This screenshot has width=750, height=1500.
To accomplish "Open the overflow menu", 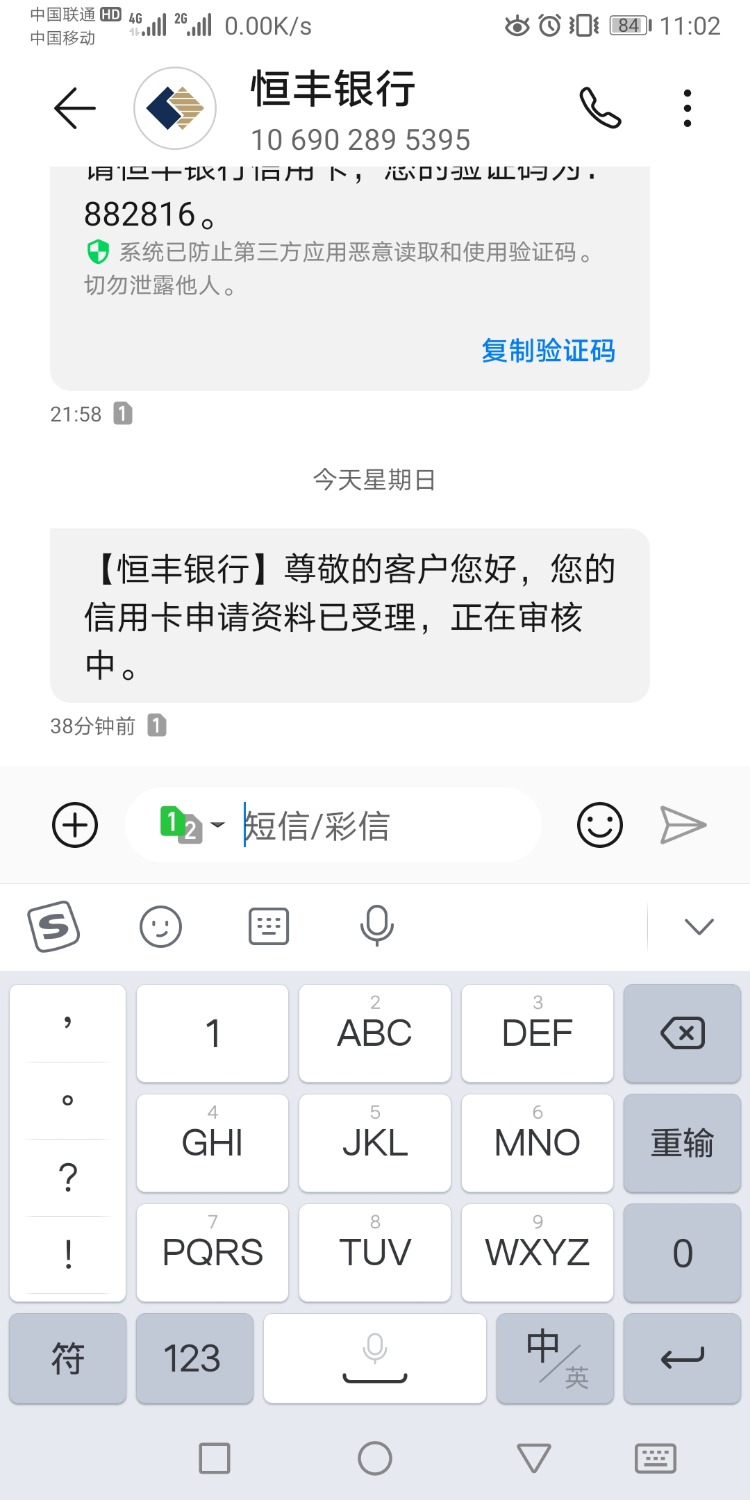I will tap(687, 108).
